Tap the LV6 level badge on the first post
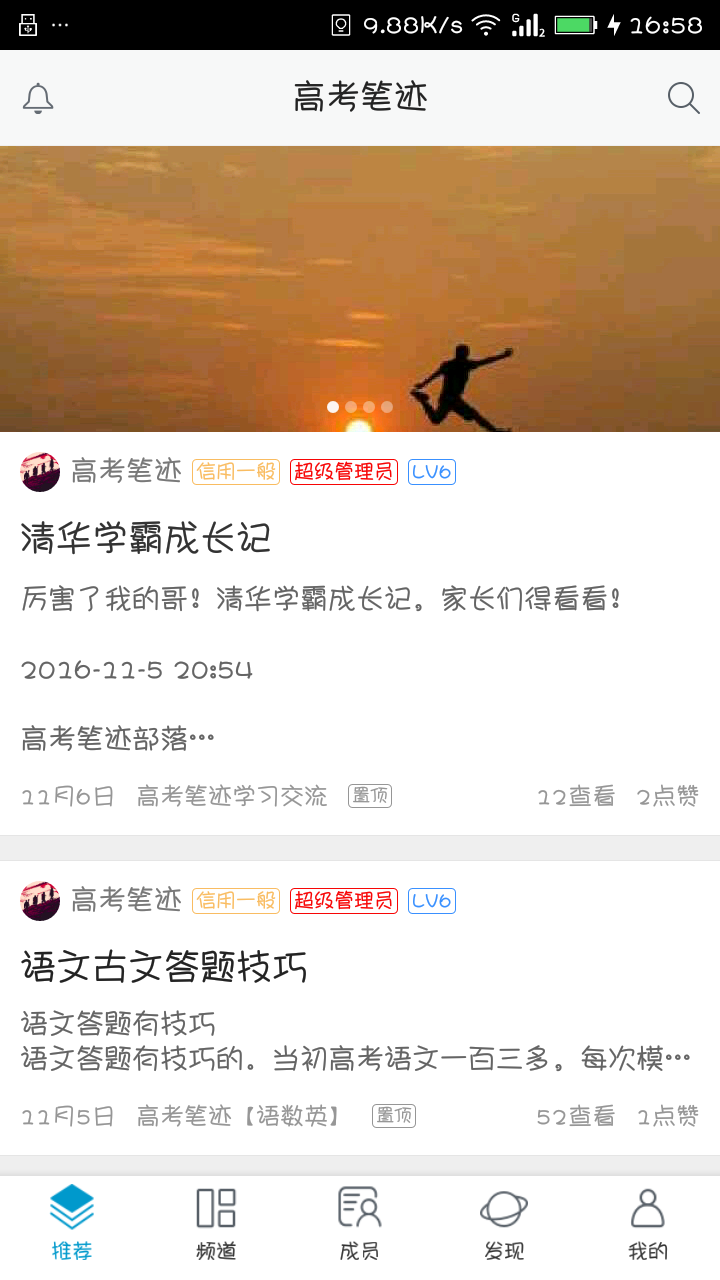 [x=431, y=470]
